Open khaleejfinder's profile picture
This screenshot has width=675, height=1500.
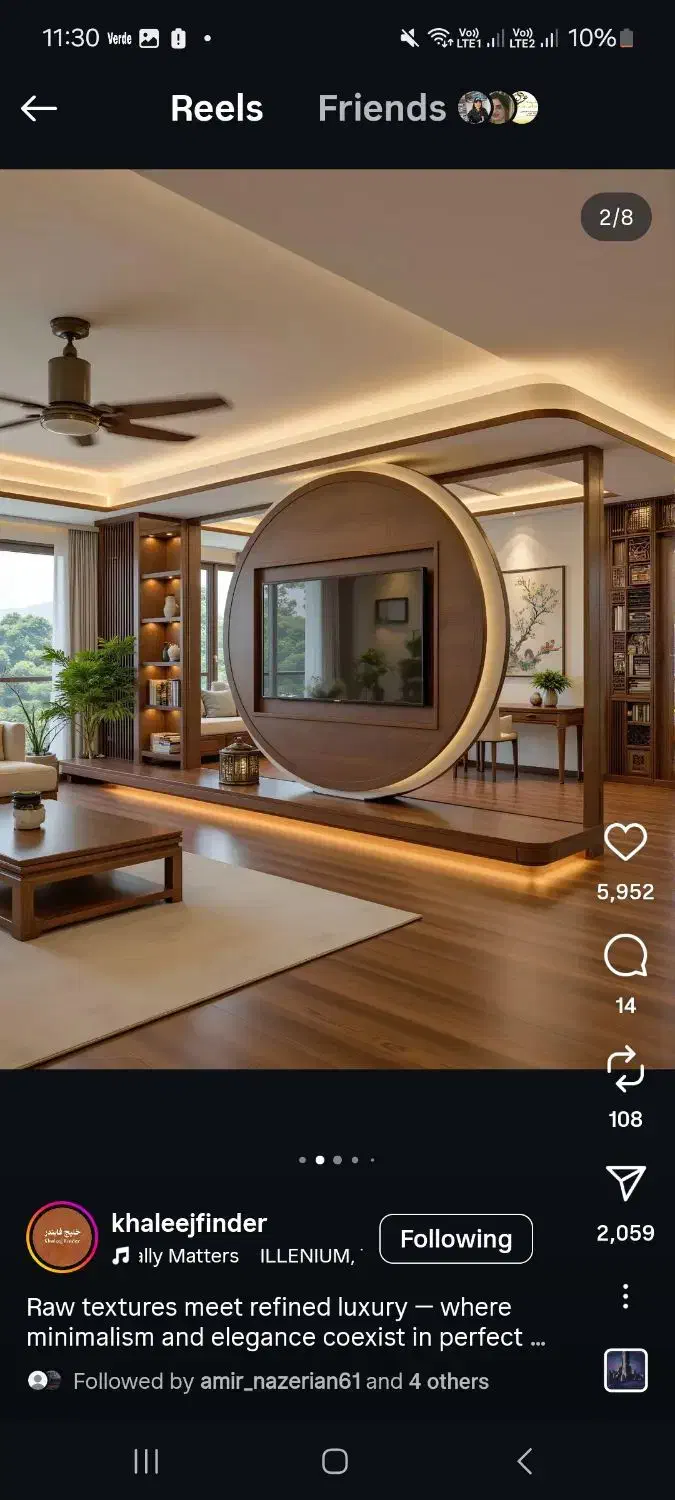pos(62,1237)
